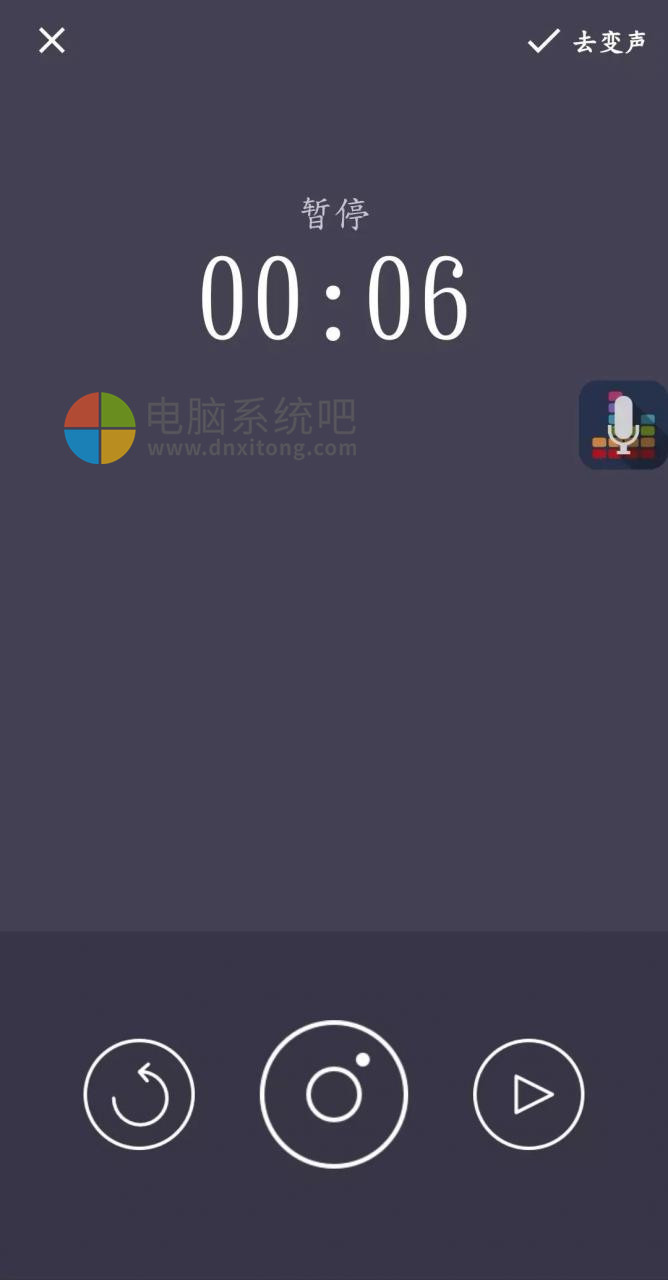Close the recording screen
668x1280 pixels.
coord(52,41)
